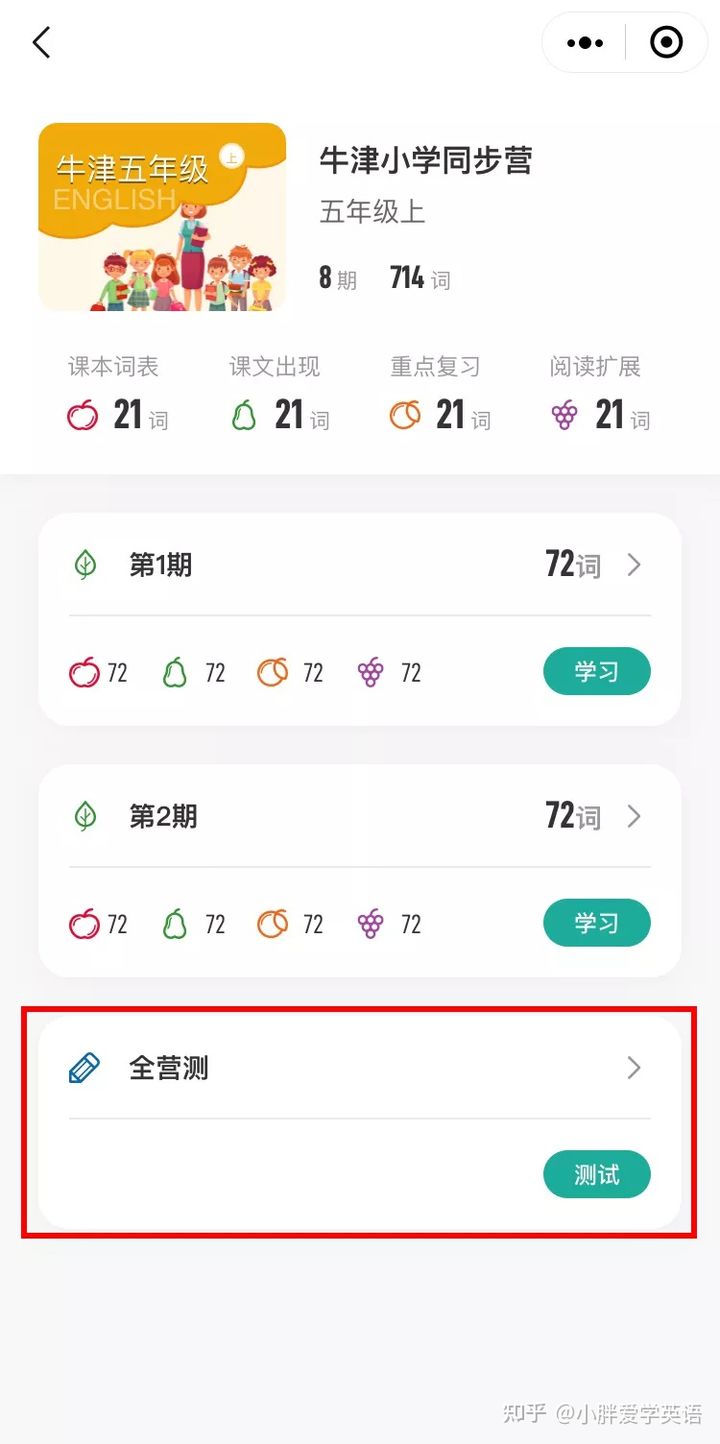Click the blue pencil icon beside 全营测
The width and height of the screenshot is (720, 1444).
[x=84, y=1067]
